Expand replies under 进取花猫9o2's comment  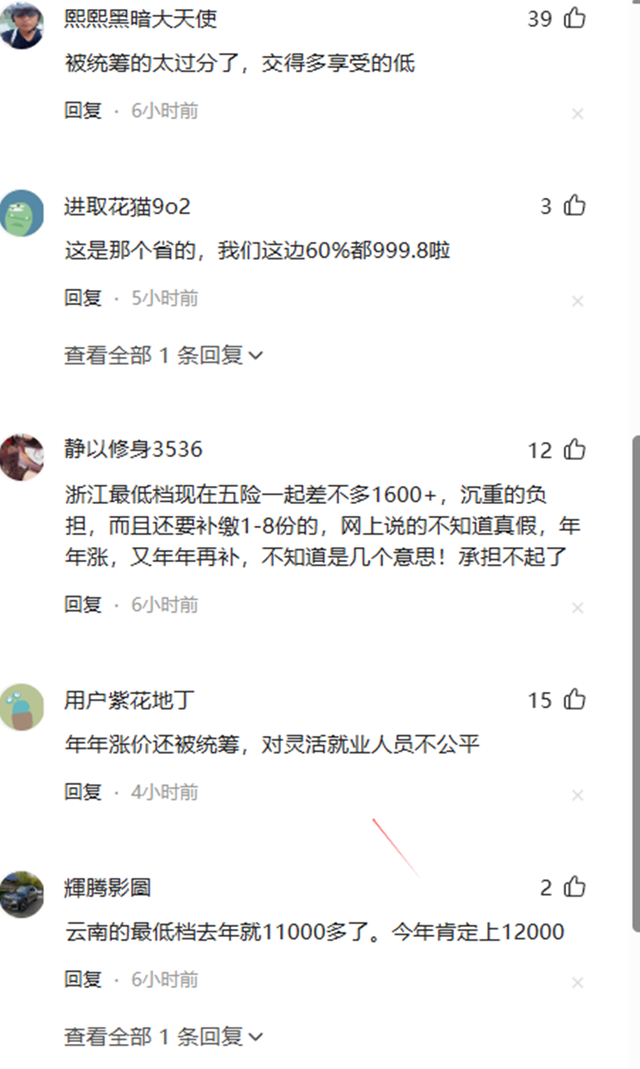click(163, 355)
